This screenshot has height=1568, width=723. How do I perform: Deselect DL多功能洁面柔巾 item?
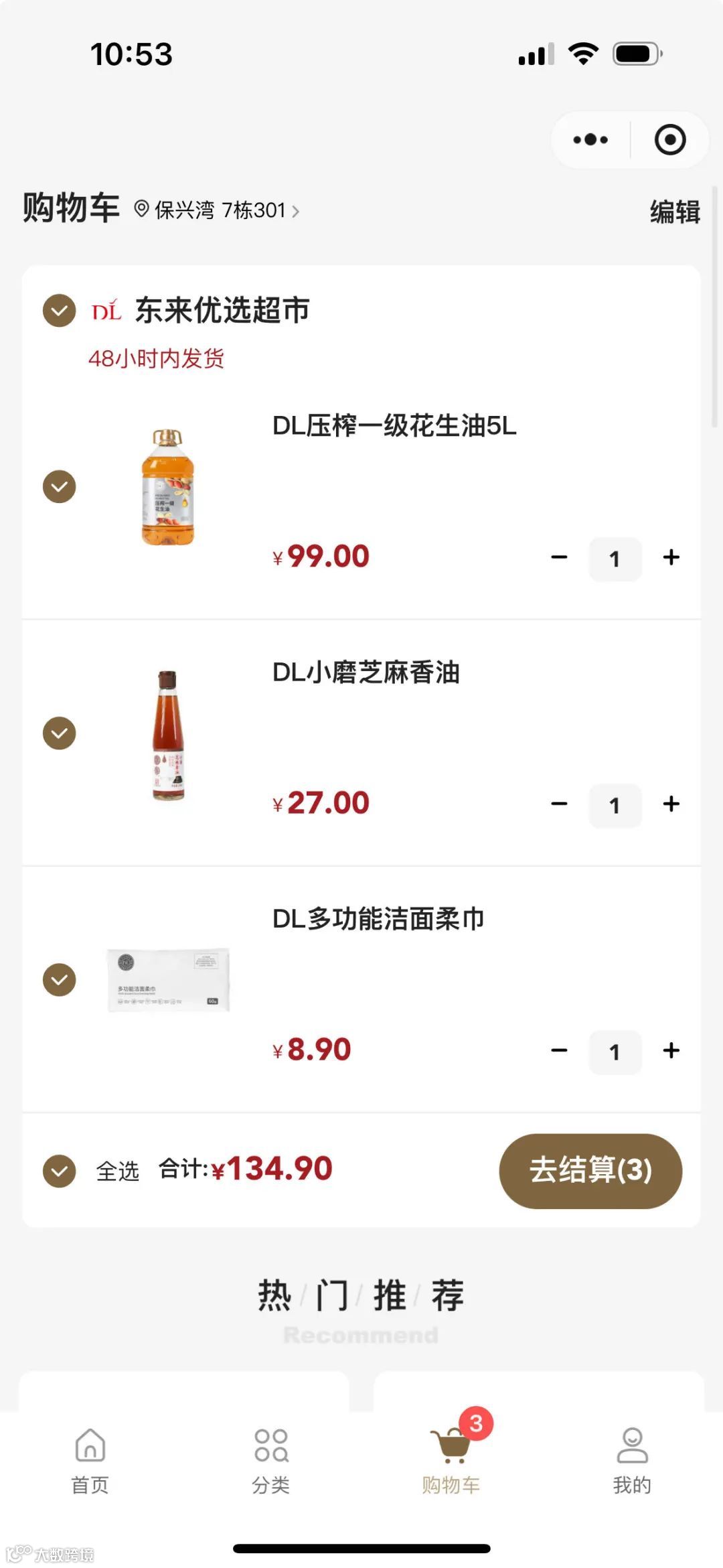point(60,980)
